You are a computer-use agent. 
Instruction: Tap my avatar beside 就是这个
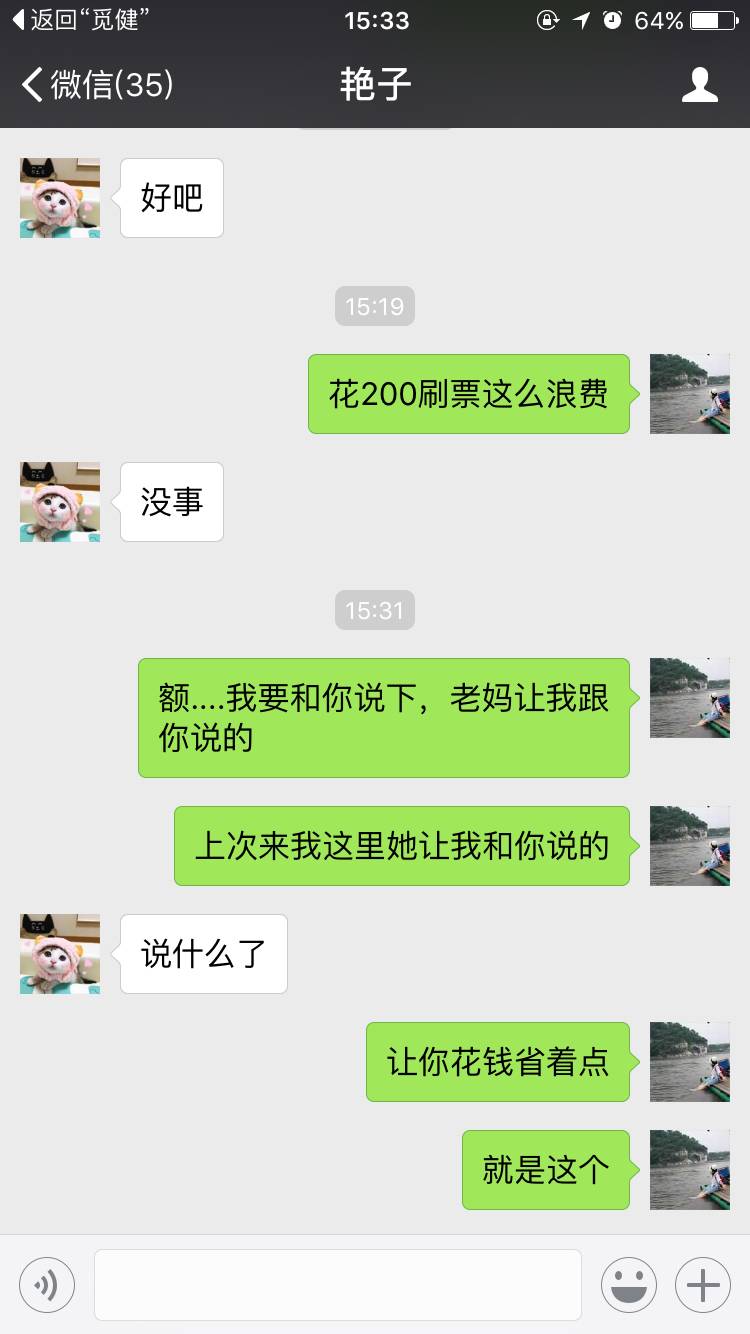pyautogui.click(x=690, y=1170)
